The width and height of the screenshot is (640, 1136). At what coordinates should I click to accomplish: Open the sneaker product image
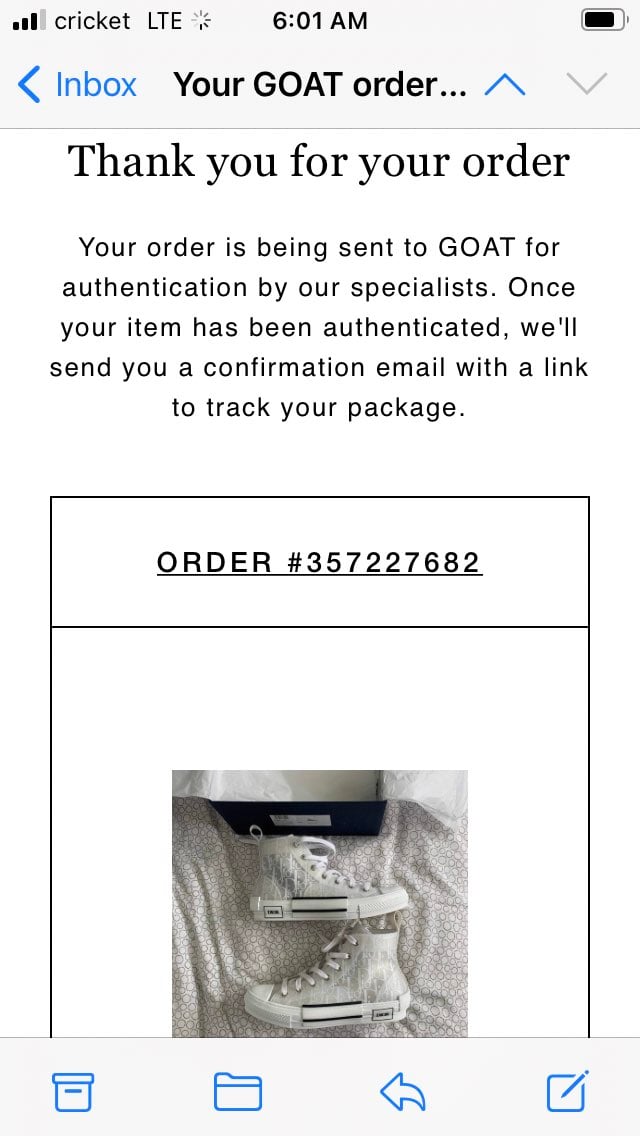(x=320, y=903)
